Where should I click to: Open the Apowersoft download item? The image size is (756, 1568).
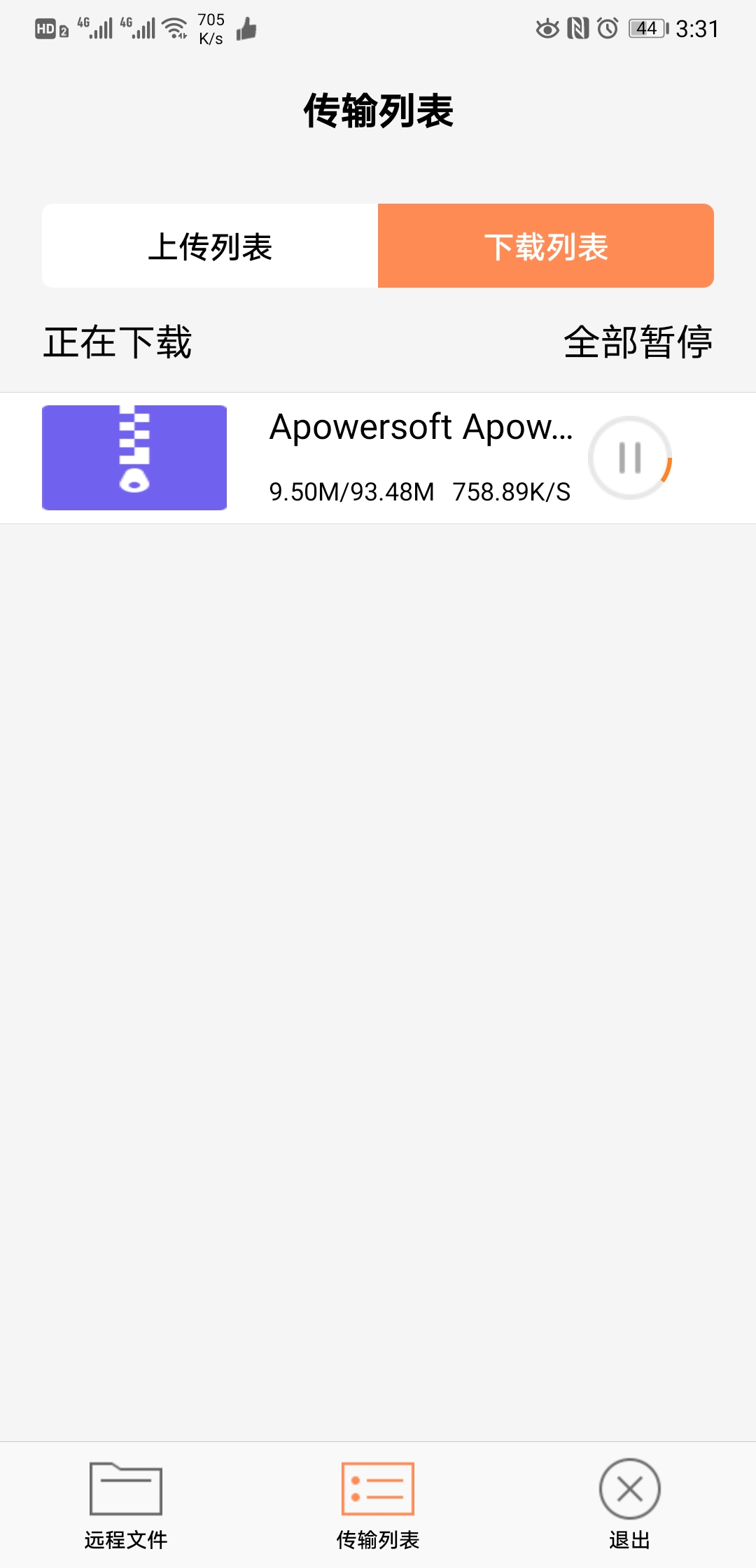(420, 456)
